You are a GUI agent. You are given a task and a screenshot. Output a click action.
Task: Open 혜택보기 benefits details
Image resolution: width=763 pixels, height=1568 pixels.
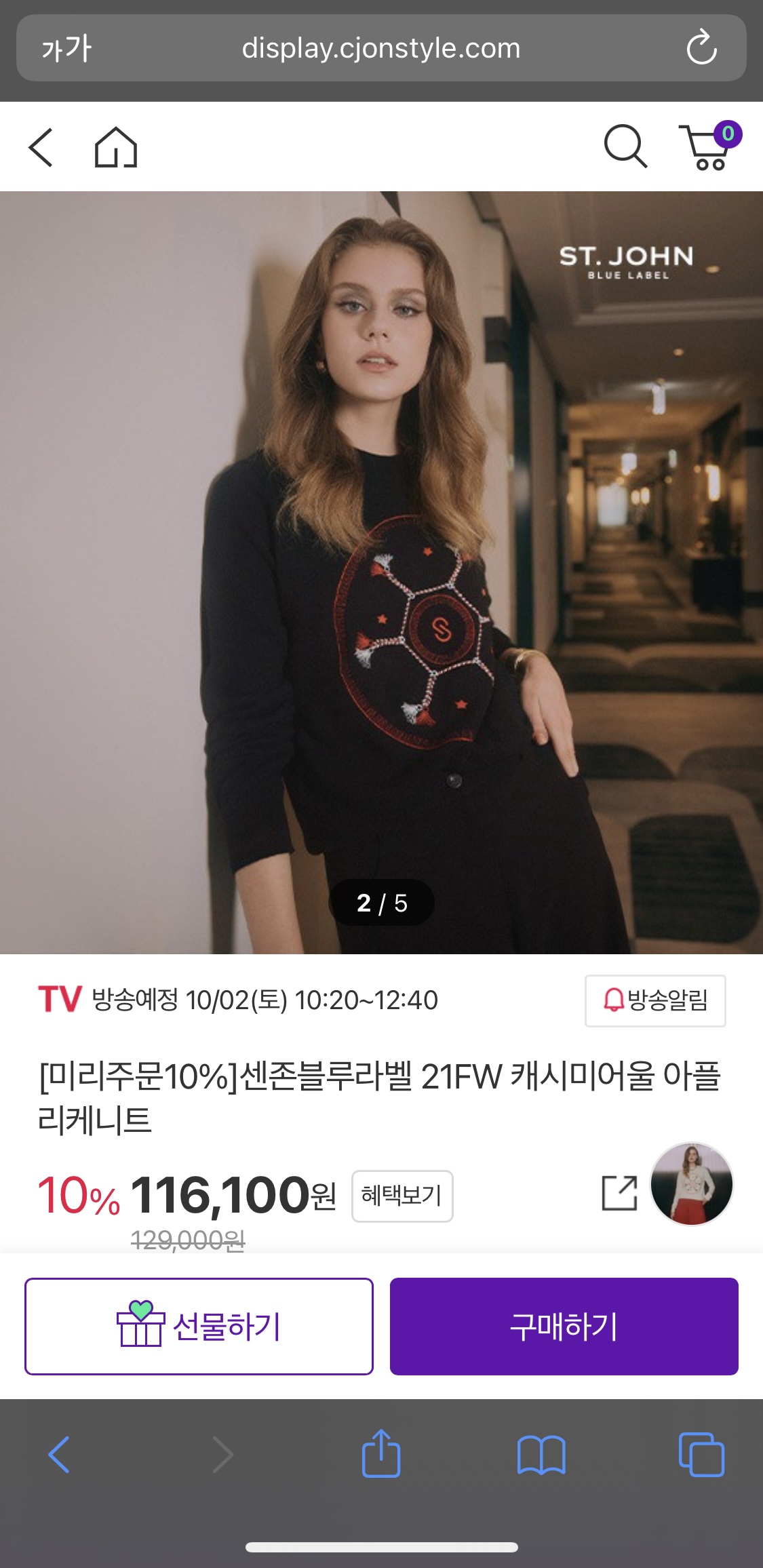pyautogui.click(x=402, y=1196)
